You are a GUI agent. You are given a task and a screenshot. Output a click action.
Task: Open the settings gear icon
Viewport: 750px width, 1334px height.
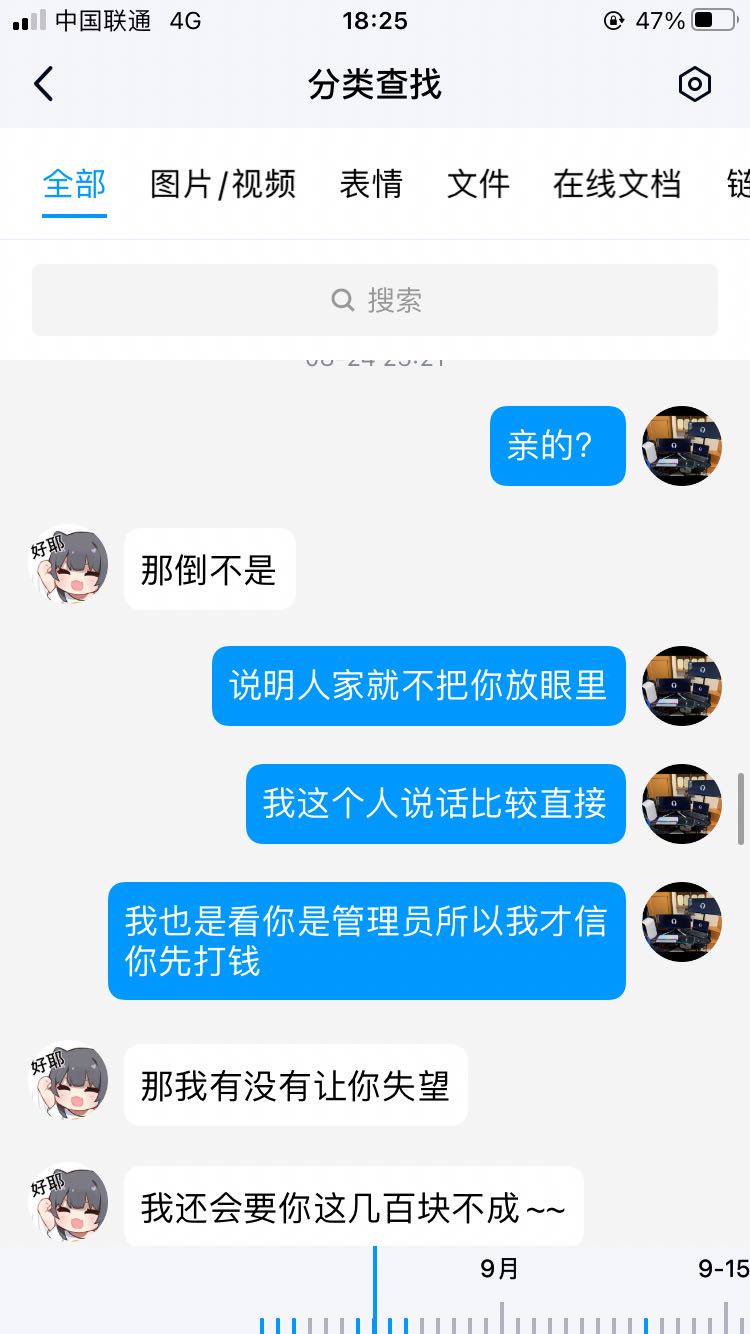click(695, 84)
